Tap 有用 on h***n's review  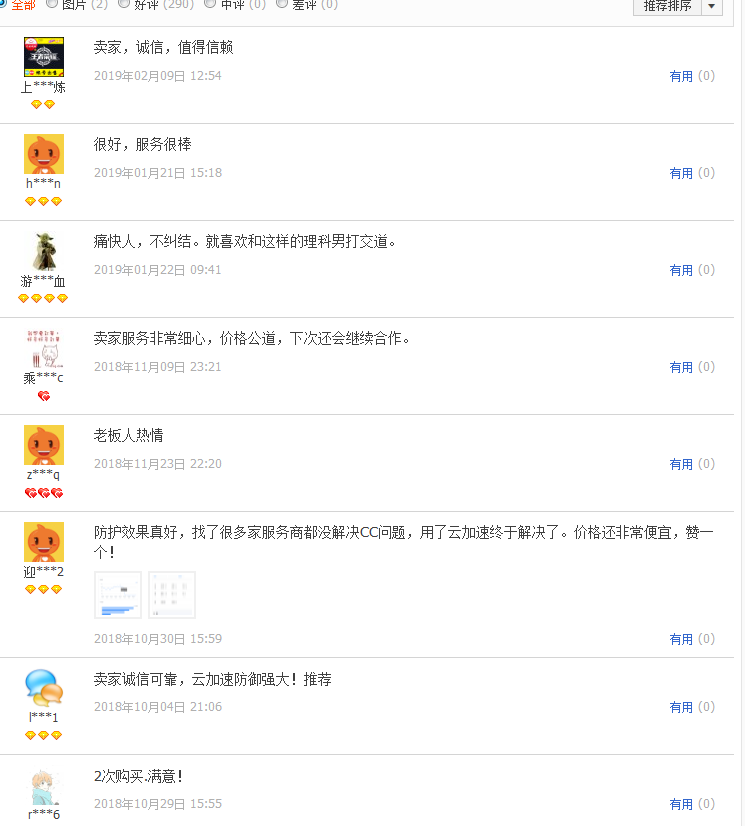[681, 173]
